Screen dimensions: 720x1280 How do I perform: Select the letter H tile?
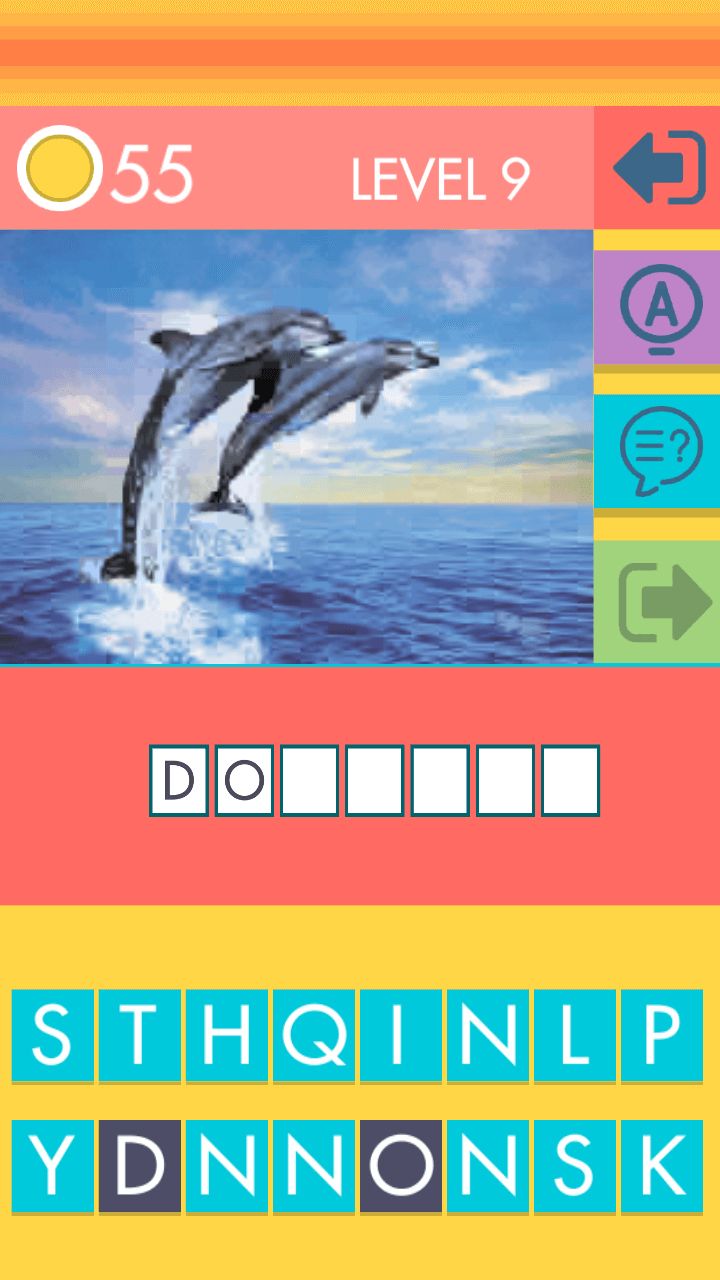226,1035
